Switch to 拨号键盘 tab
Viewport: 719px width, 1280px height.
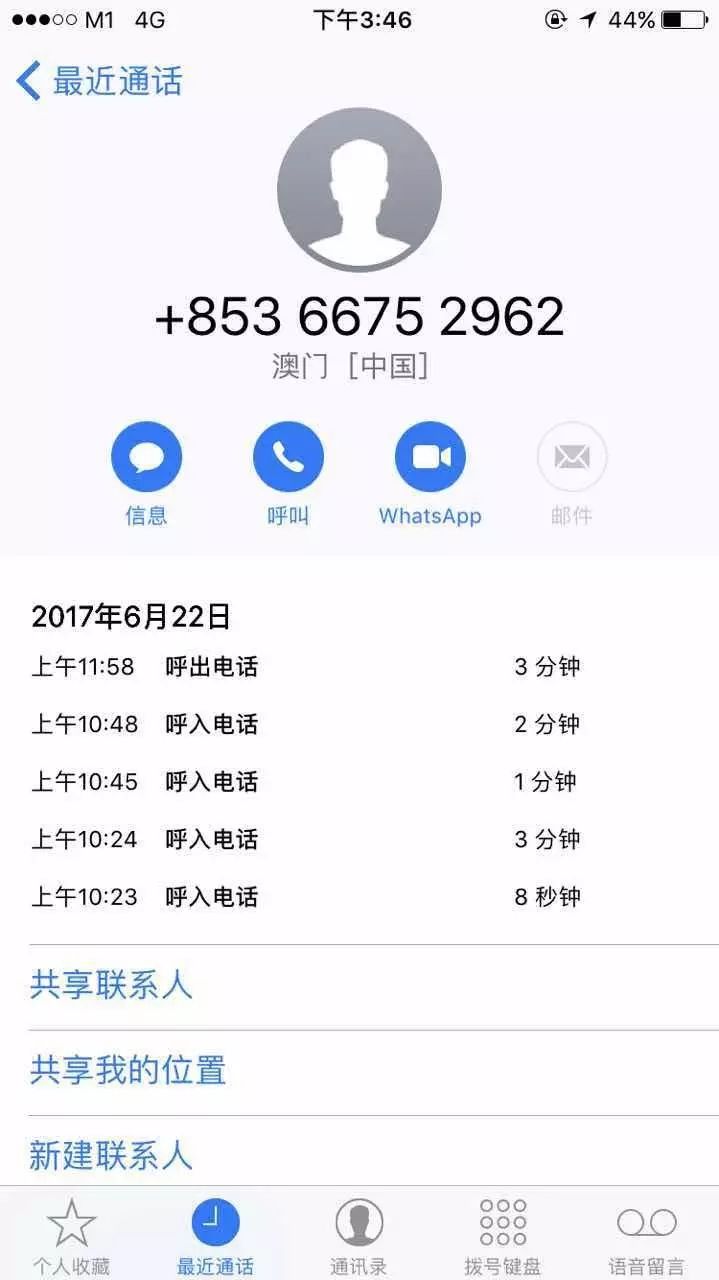(x=503, y=1236)
